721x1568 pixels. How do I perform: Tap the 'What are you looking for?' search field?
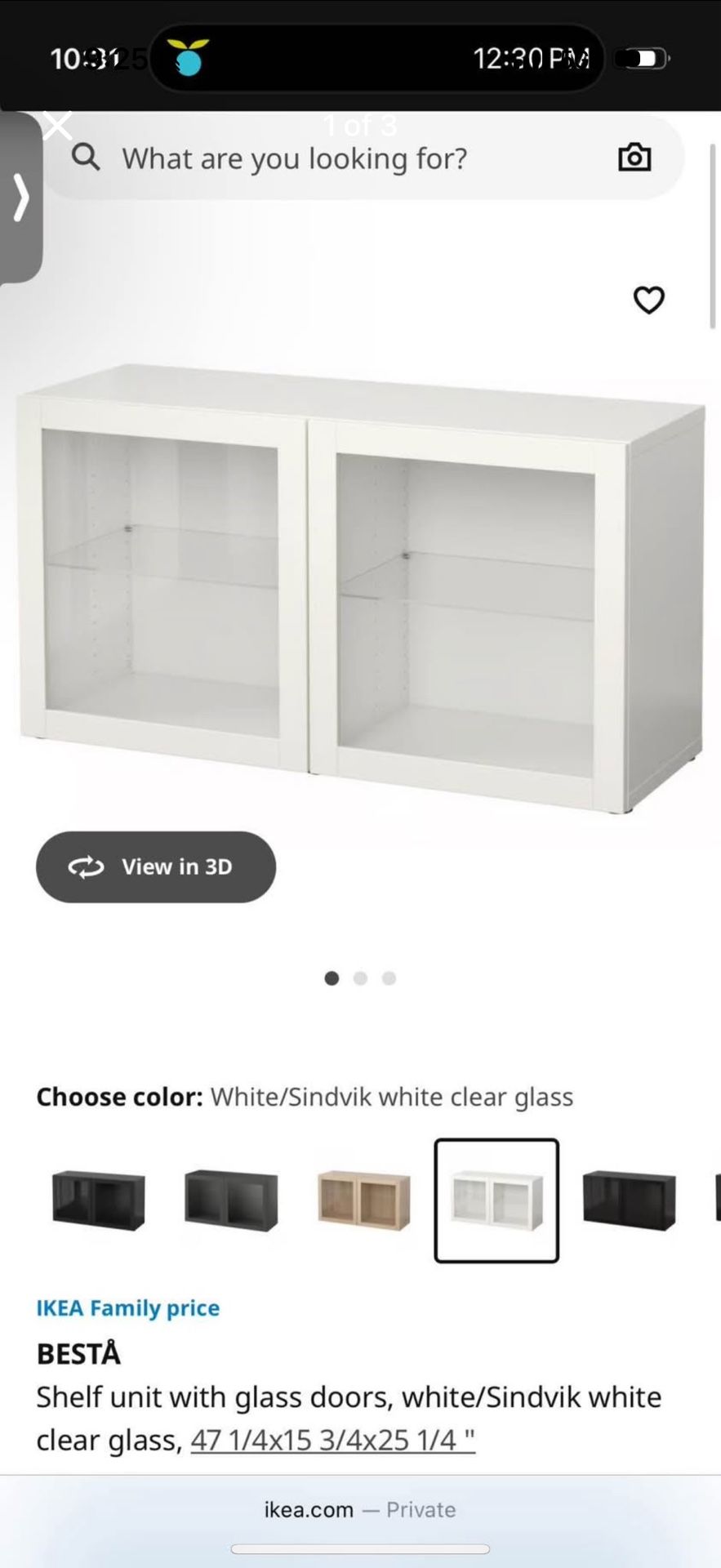pyautogui.click(x=294, y=158)
